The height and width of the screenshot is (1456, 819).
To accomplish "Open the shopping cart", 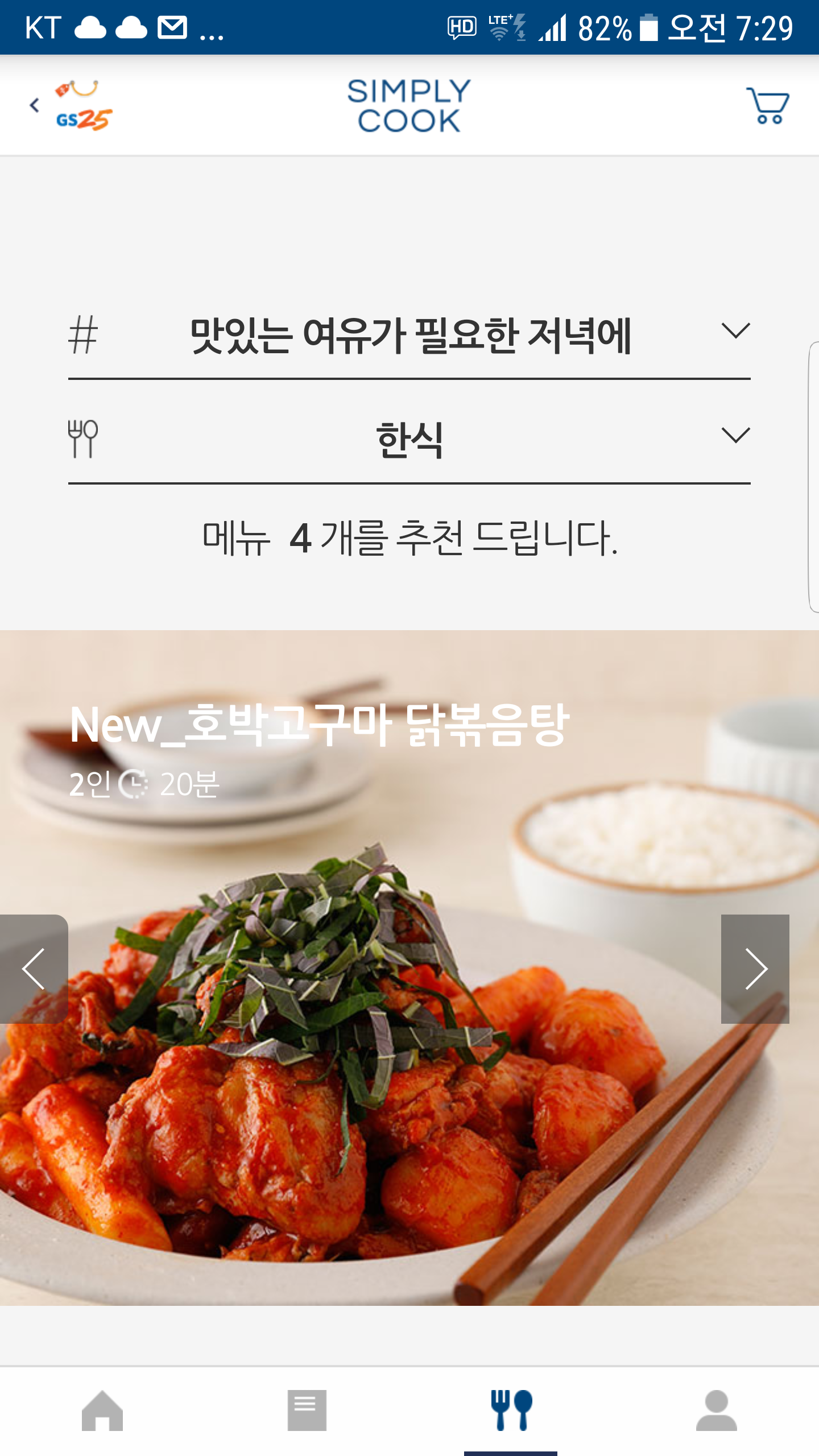I will click(768, 106).
